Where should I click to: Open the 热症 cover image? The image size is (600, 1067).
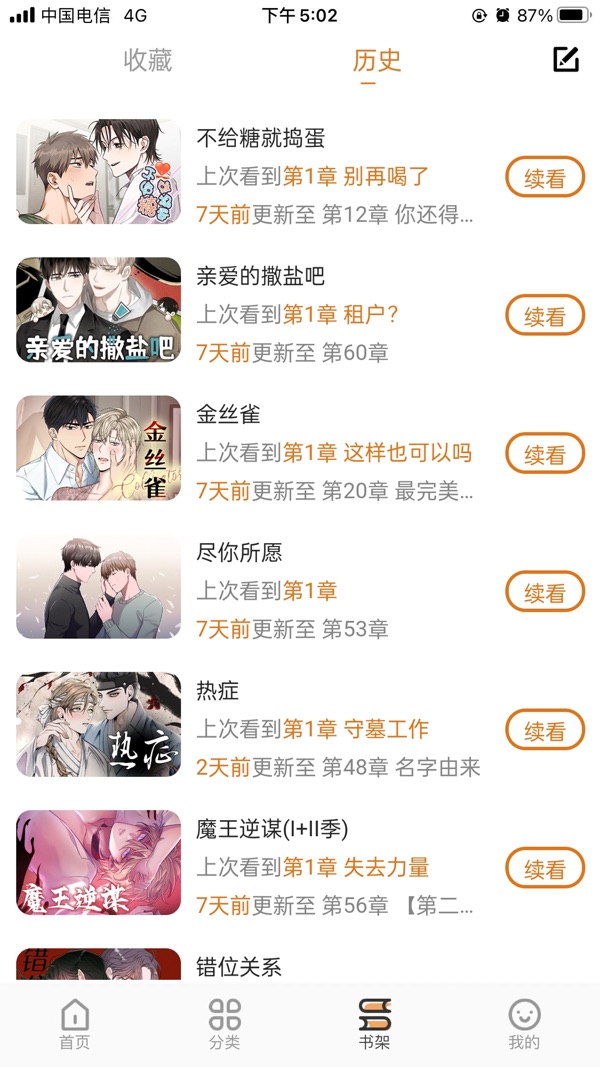[98, 724]
